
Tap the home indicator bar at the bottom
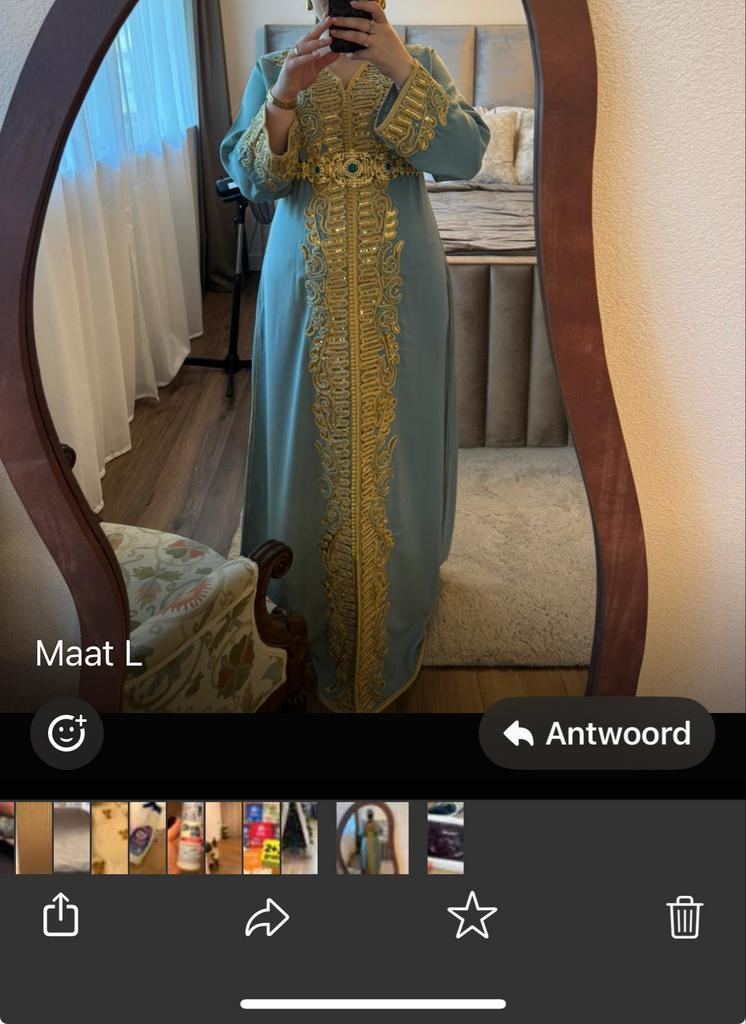(x=372, y=1001)
